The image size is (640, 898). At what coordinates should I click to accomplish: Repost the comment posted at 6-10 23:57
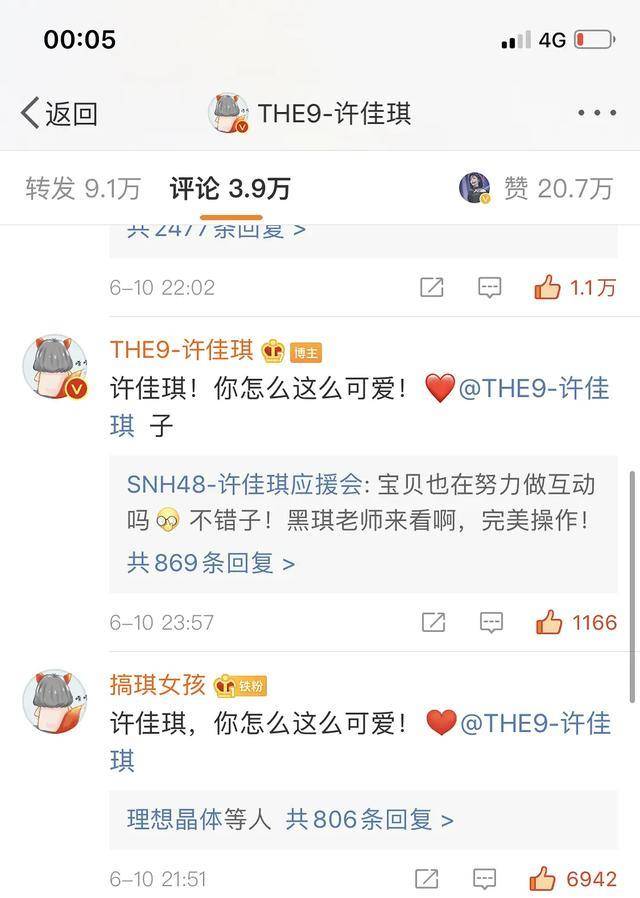[432, 622]
